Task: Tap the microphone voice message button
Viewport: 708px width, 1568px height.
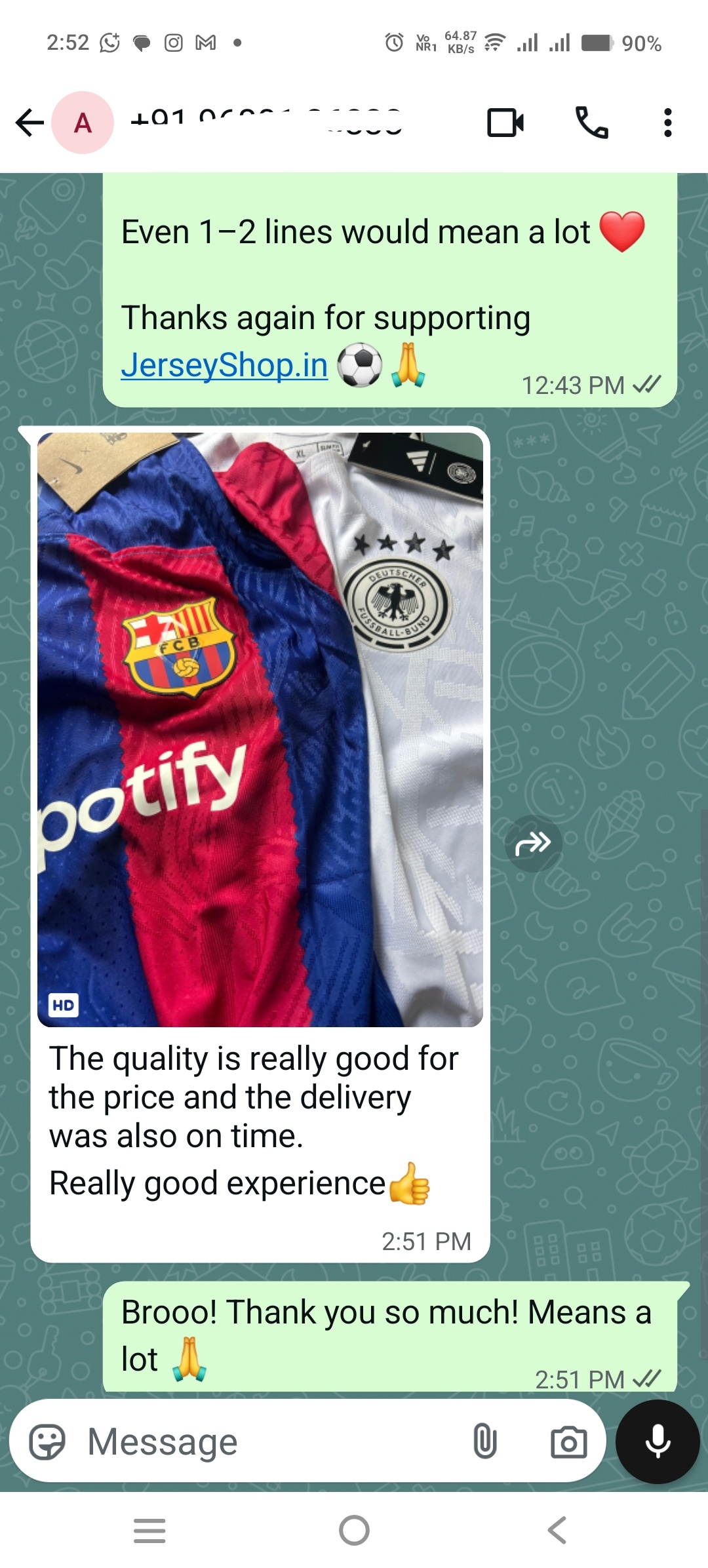Action: [x=658, y=1442]
